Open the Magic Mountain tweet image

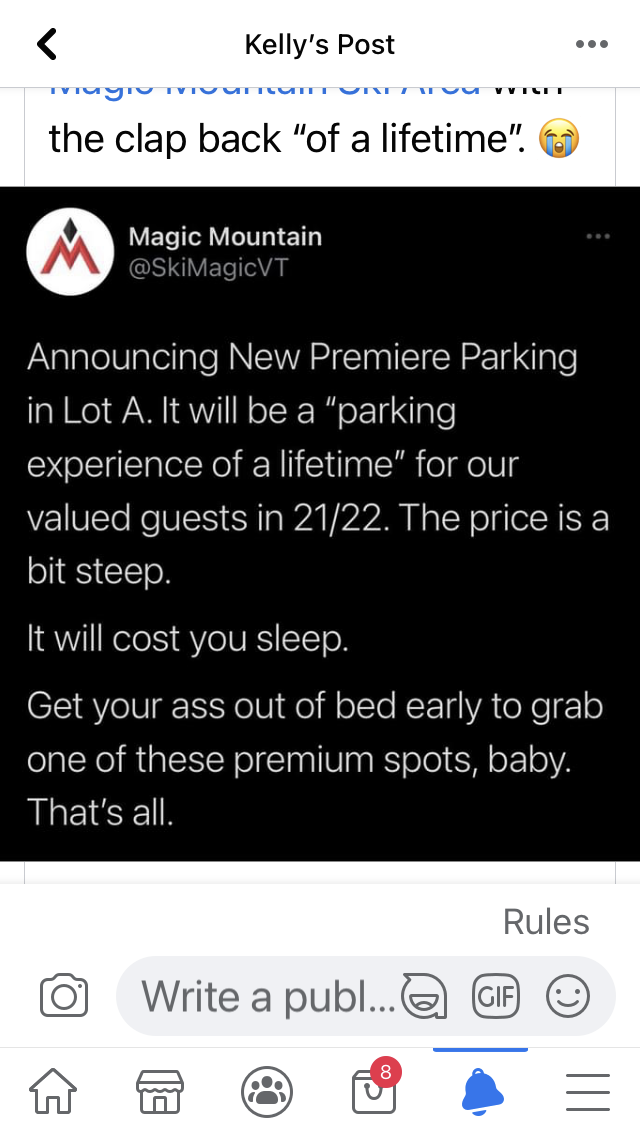click(x=320, y=523)
